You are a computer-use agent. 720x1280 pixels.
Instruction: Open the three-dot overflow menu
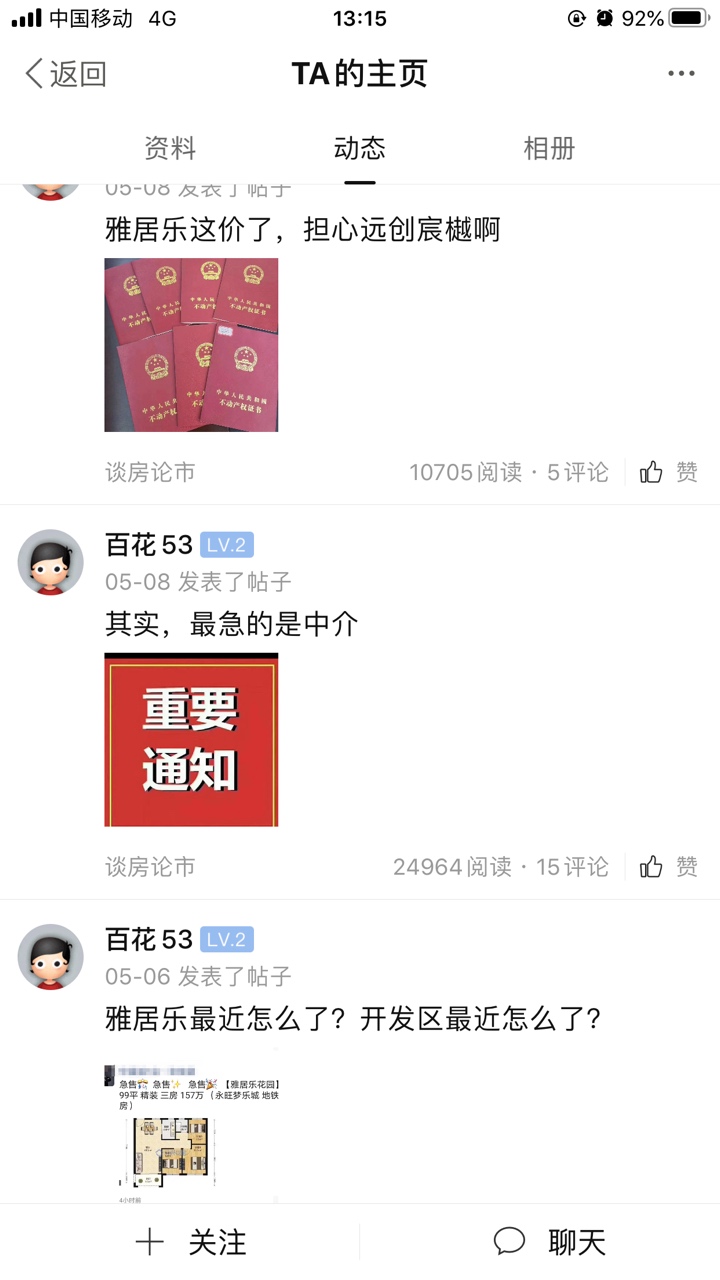pos(681,74)
